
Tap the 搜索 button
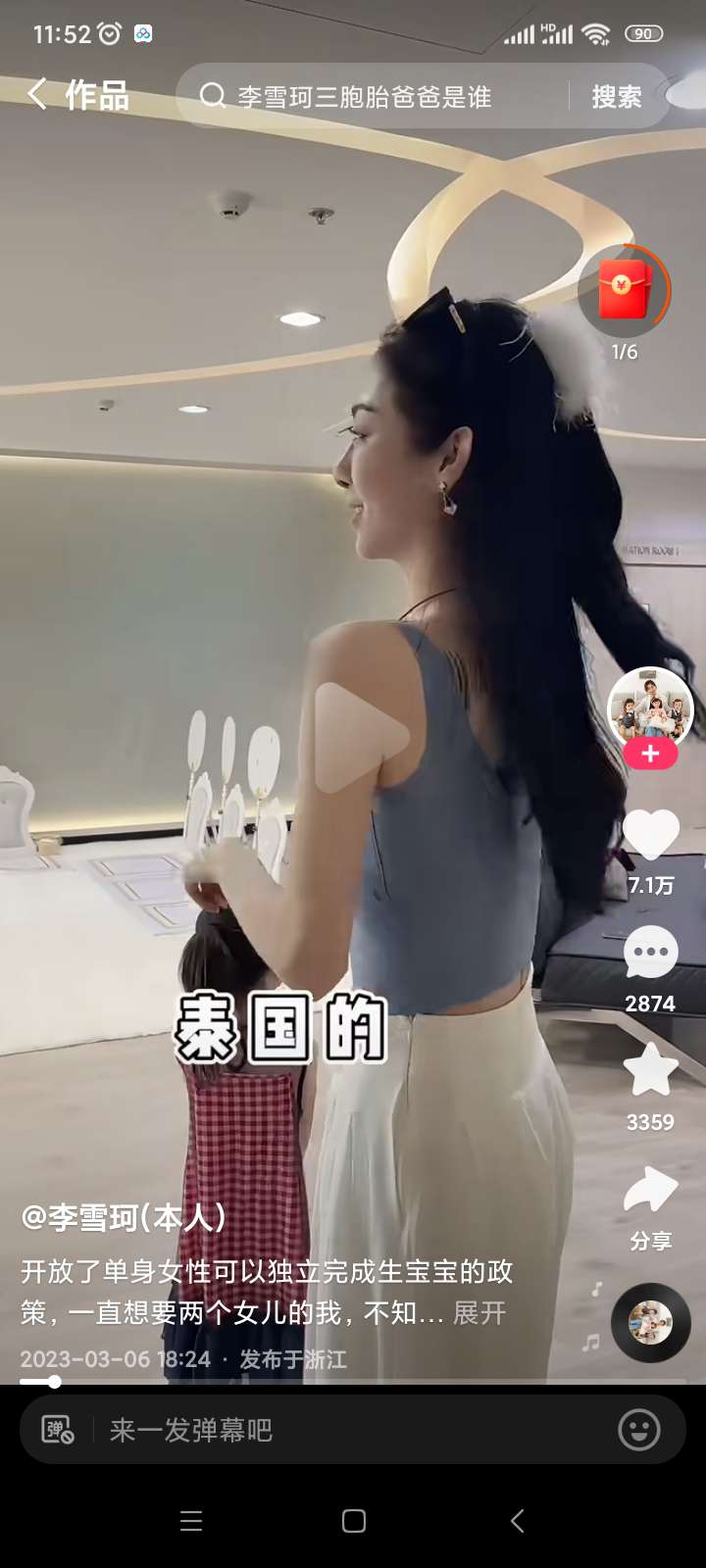tap(616, 96)
